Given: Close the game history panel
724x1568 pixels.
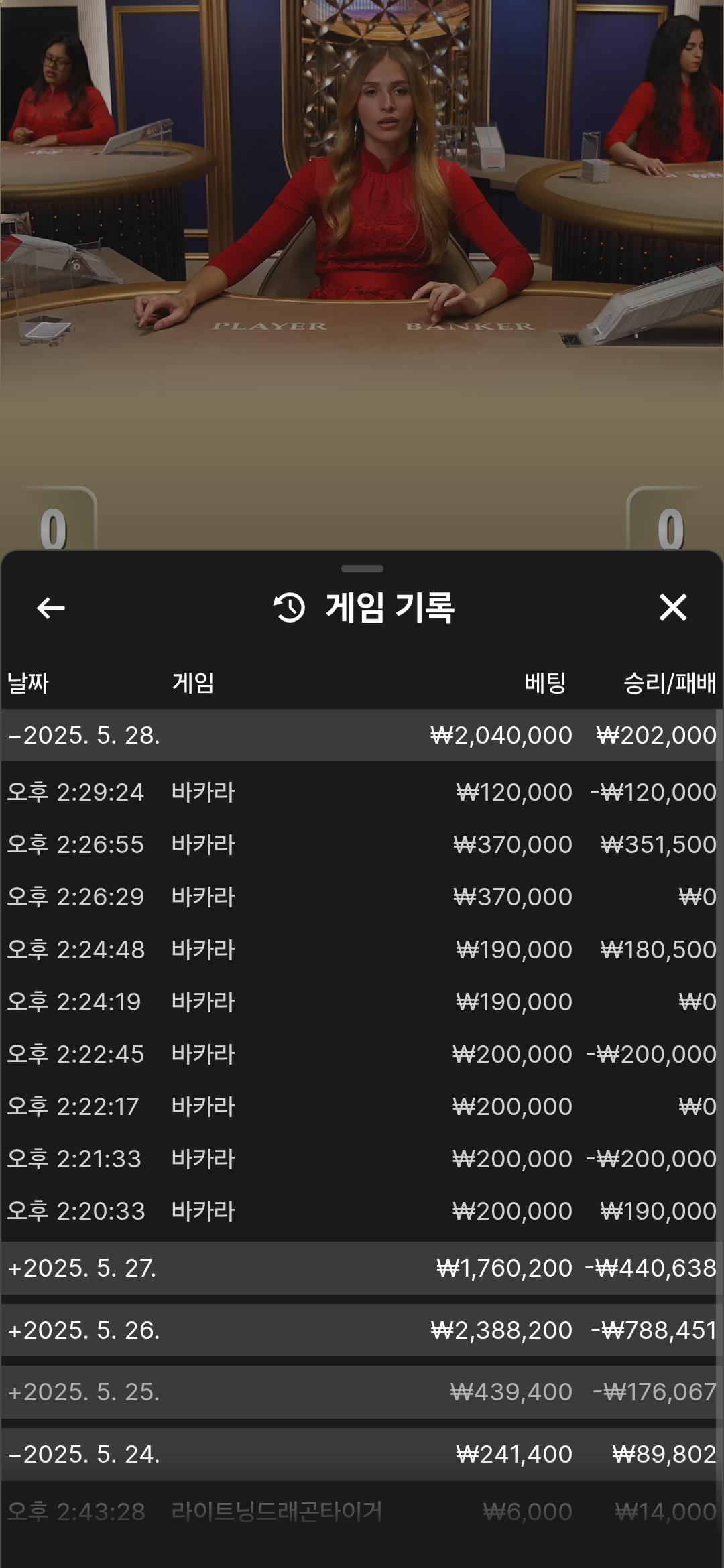Looking at the screenshot, I should tap(672, 608).
